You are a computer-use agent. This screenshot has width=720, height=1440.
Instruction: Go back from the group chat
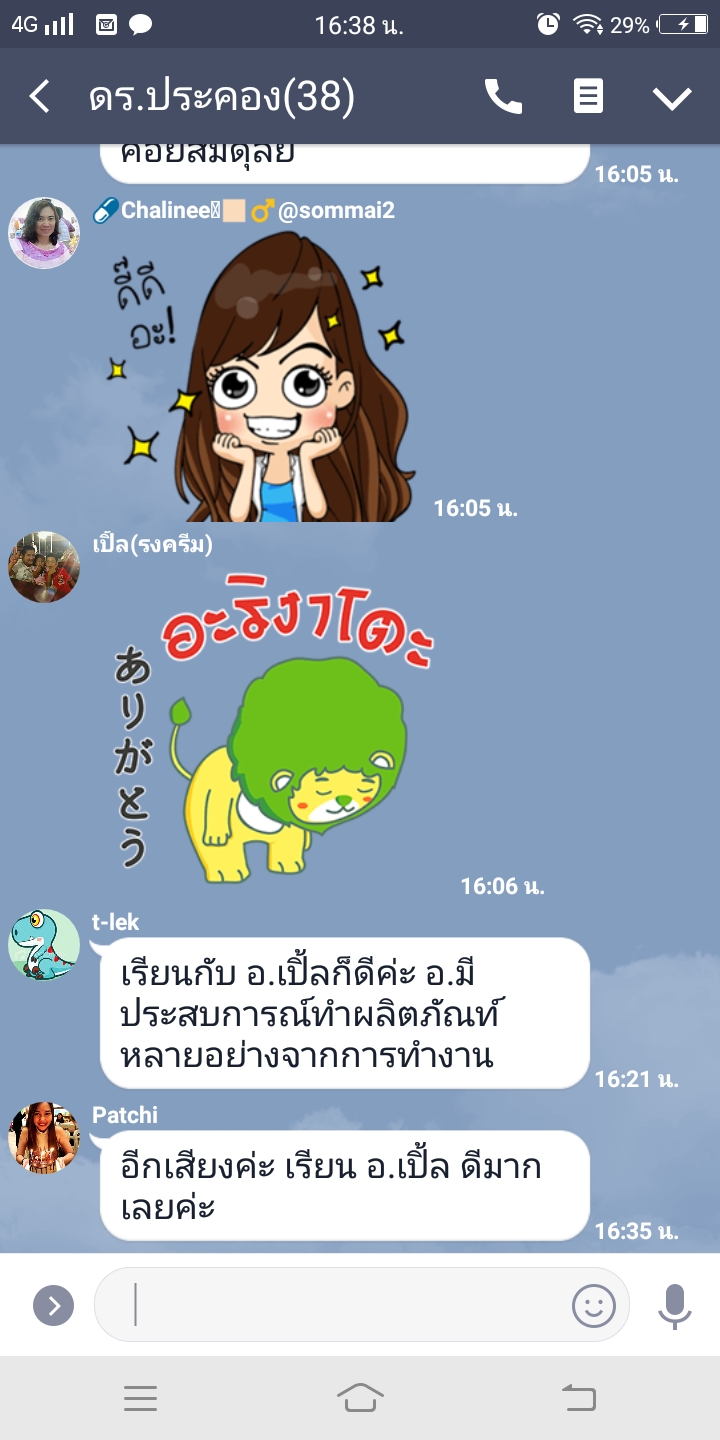click(x=40, y=97)
